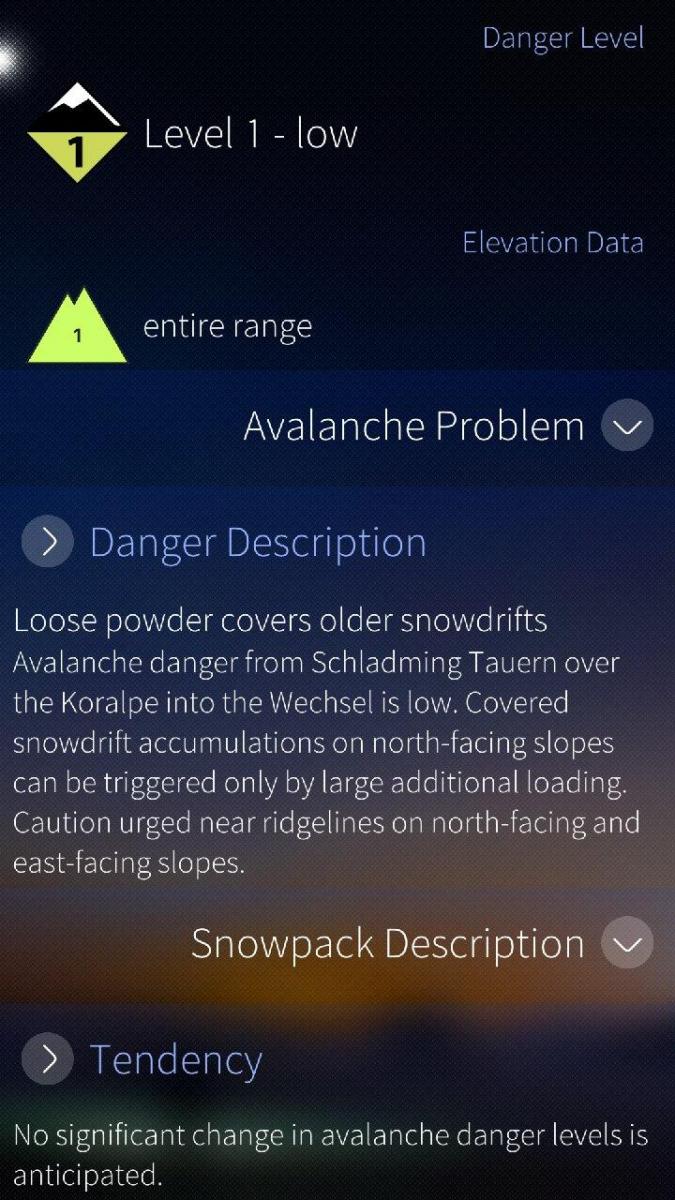This screenshot has height=1200, width=675.
Task: Expand the Snowpack Description section
Action: tap(627, 944)
